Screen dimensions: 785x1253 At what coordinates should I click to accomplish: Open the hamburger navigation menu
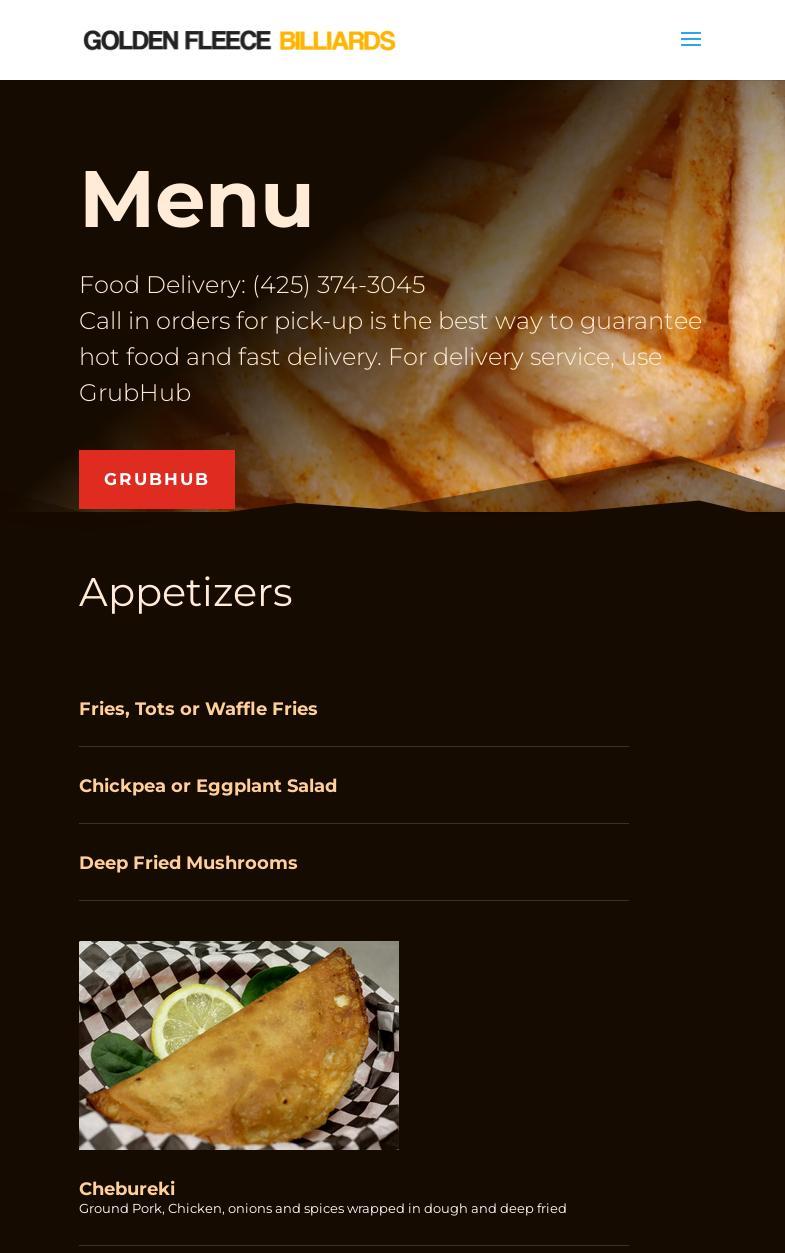click(x=690, y=40)
